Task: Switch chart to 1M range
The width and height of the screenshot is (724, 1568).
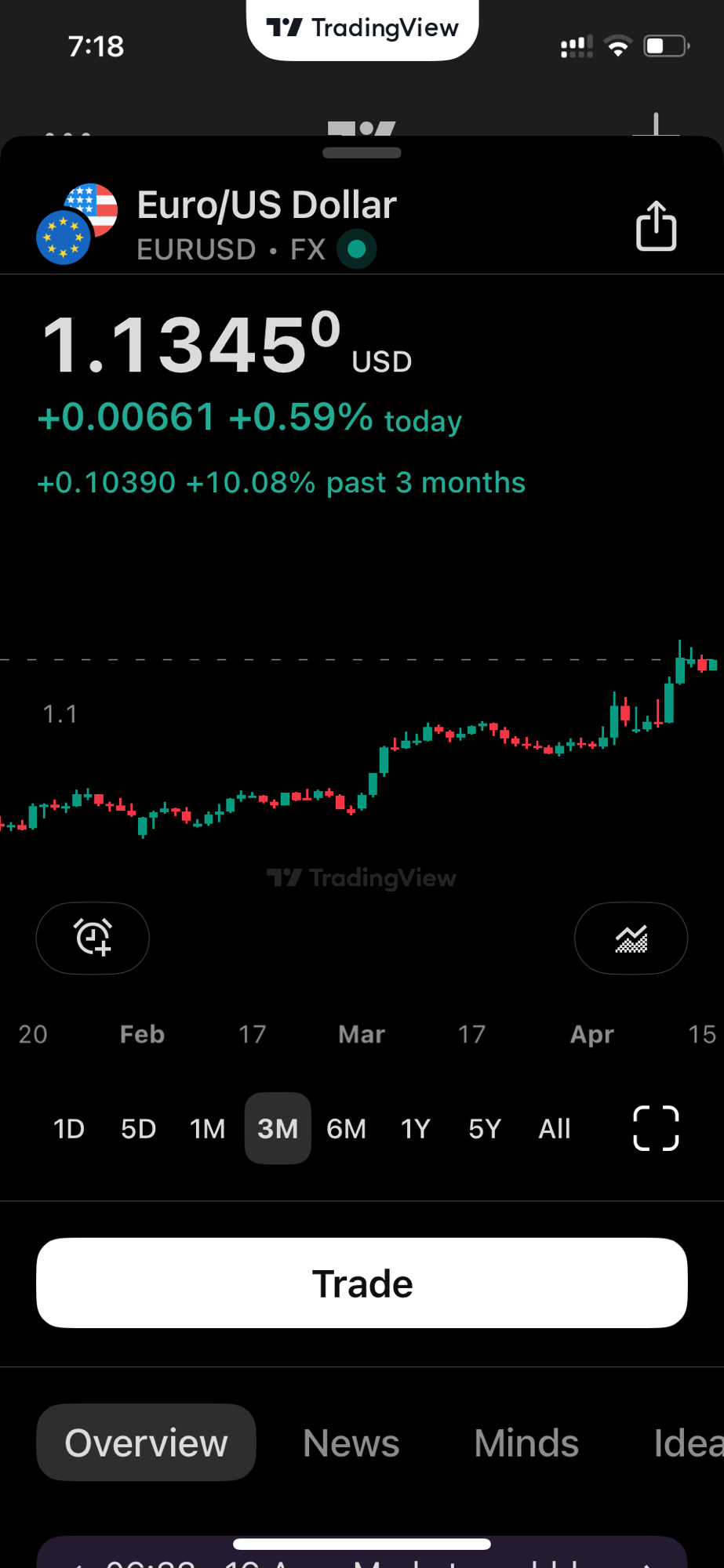Action: click(x=207, y=1128)
